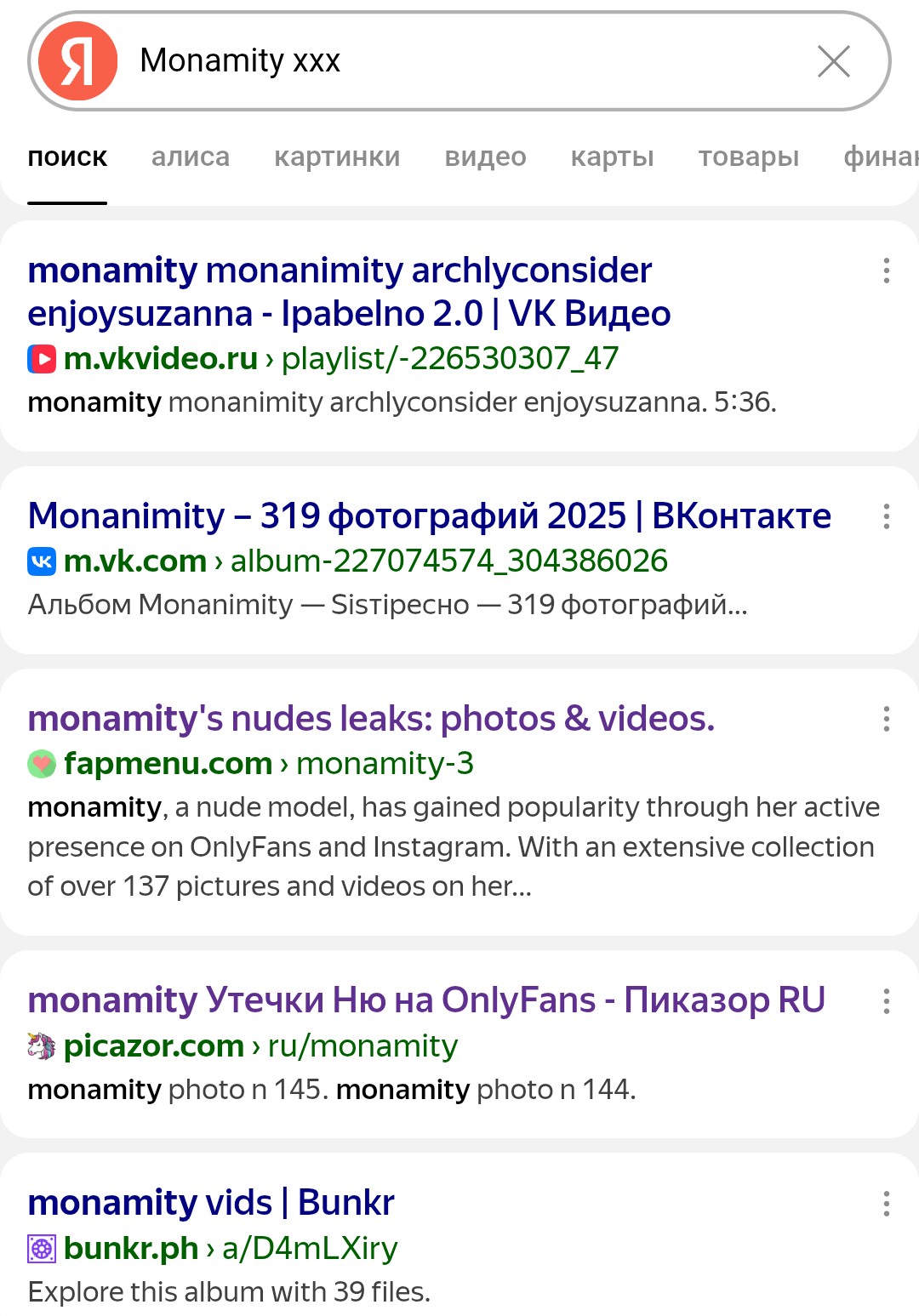Open the more options for the fapmenu.com result
Image resolution: width=919 pixels, height=1316 pixels.
(x=886, y=719)
